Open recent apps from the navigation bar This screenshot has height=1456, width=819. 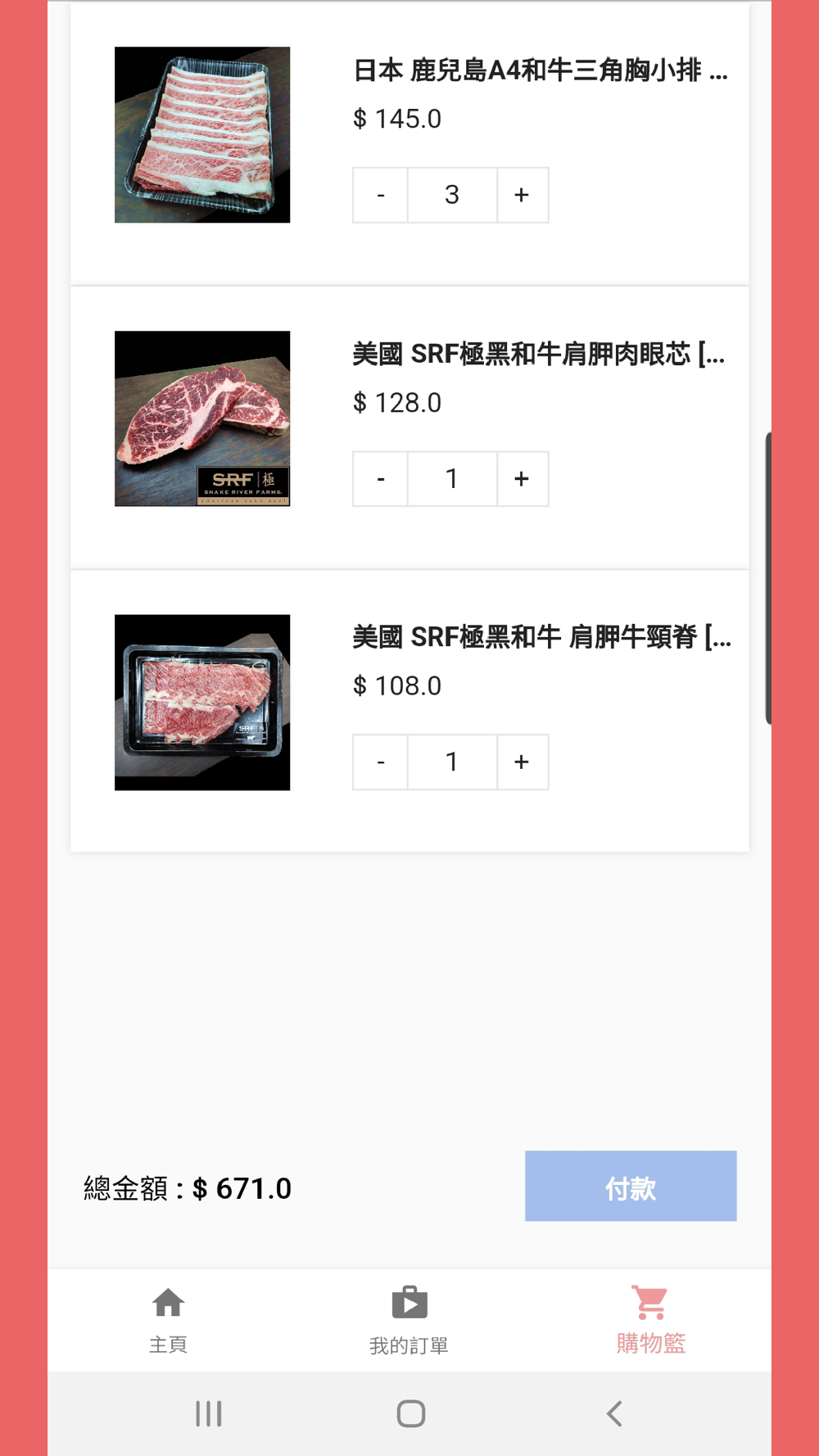(208, 1413)
